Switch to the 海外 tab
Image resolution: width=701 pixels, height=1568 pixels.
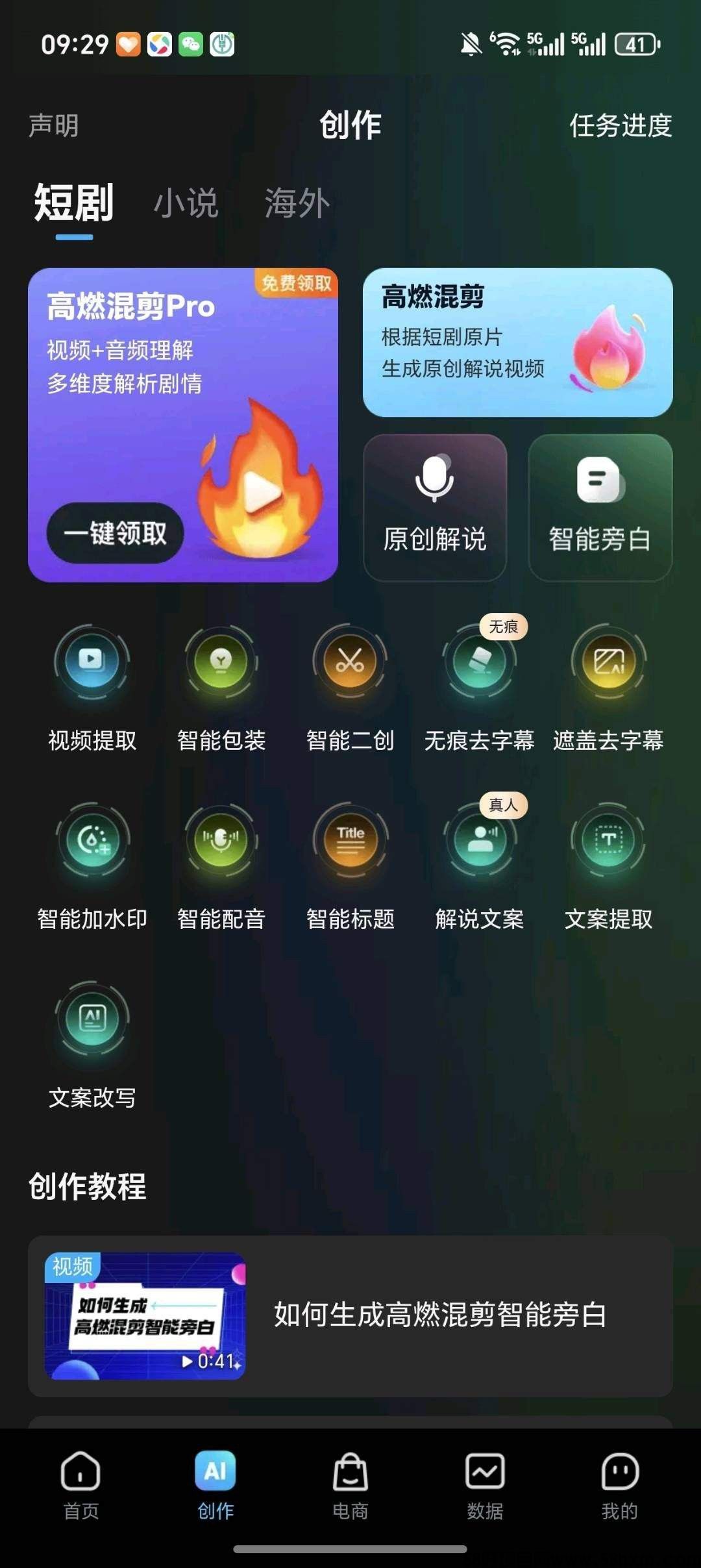pos(296,203)
